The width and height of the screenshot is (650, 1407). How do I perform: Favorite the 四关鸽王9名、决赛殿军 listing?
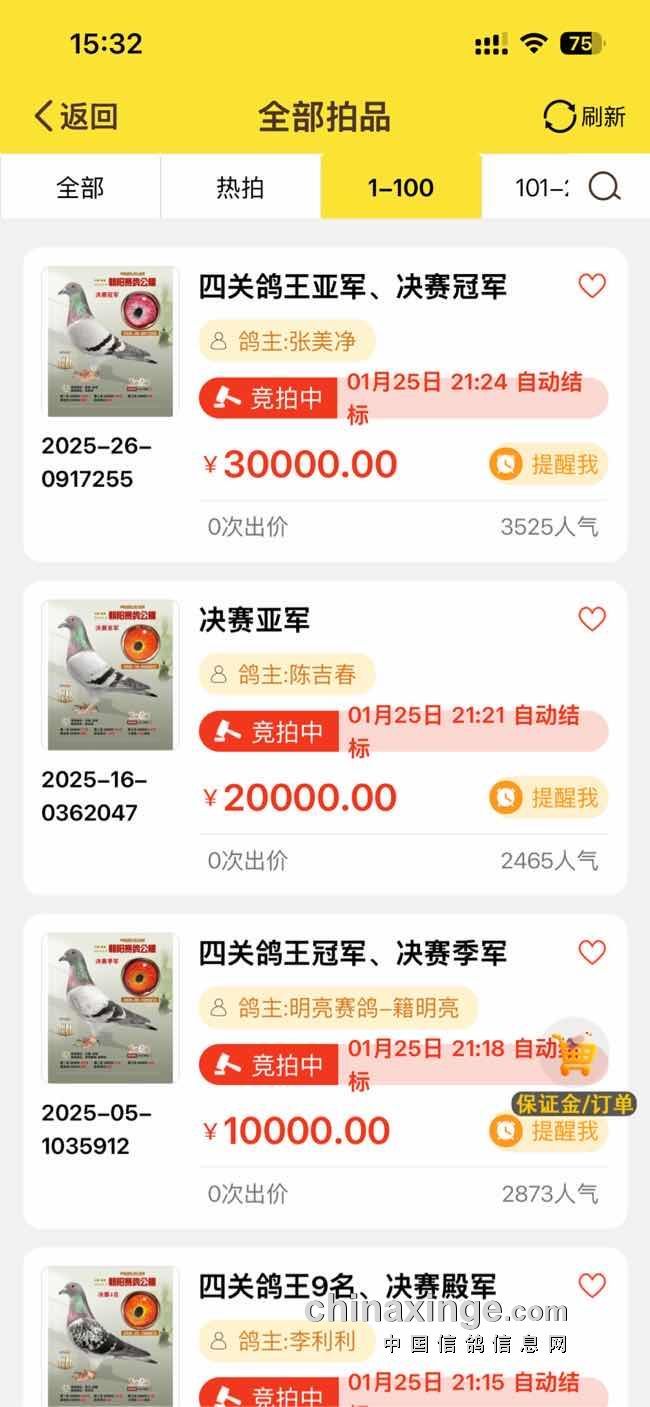(x=592, y=1285)
